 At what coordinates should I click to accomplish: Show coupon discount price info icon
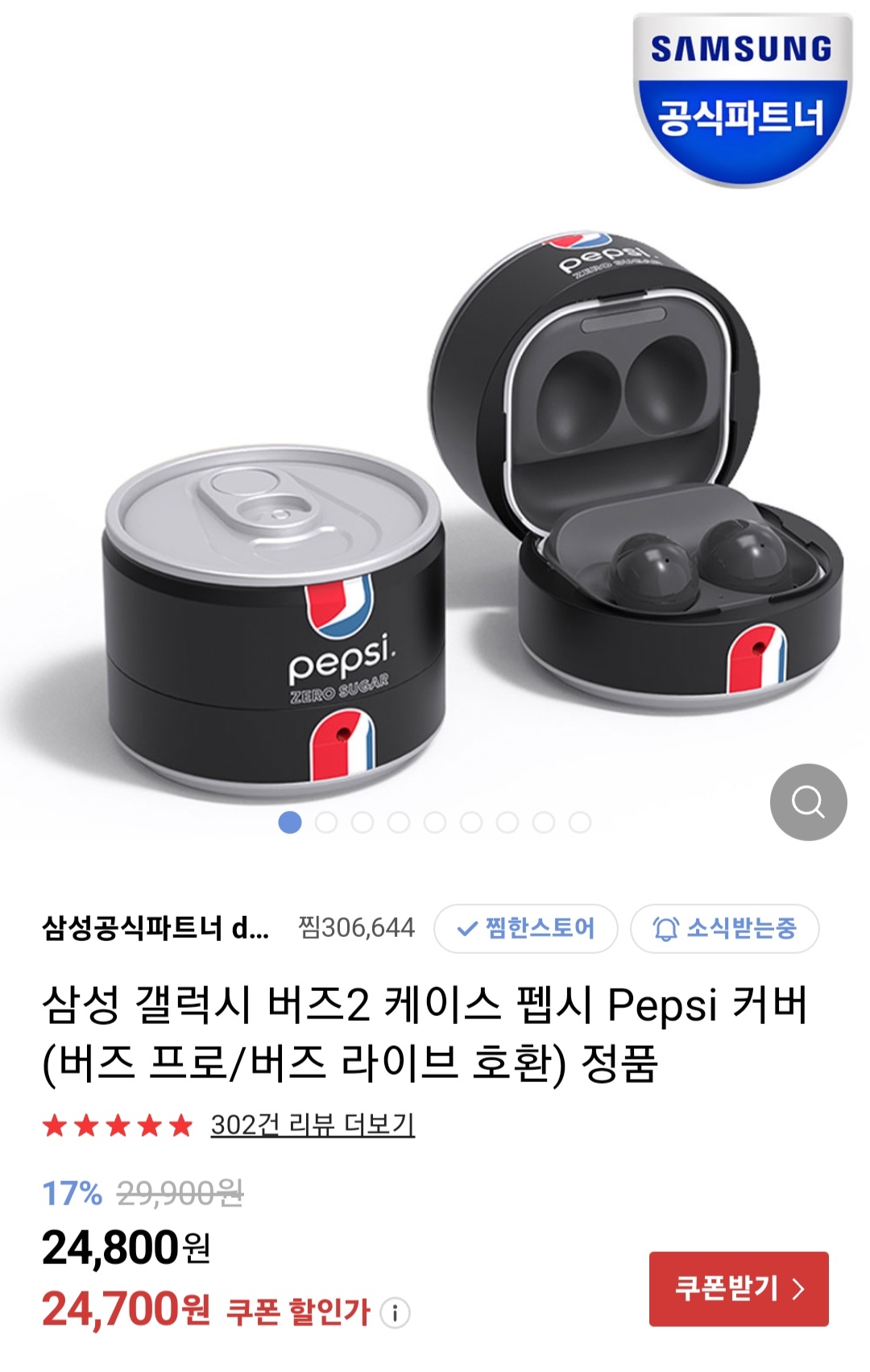click(x=395, y=1313)
